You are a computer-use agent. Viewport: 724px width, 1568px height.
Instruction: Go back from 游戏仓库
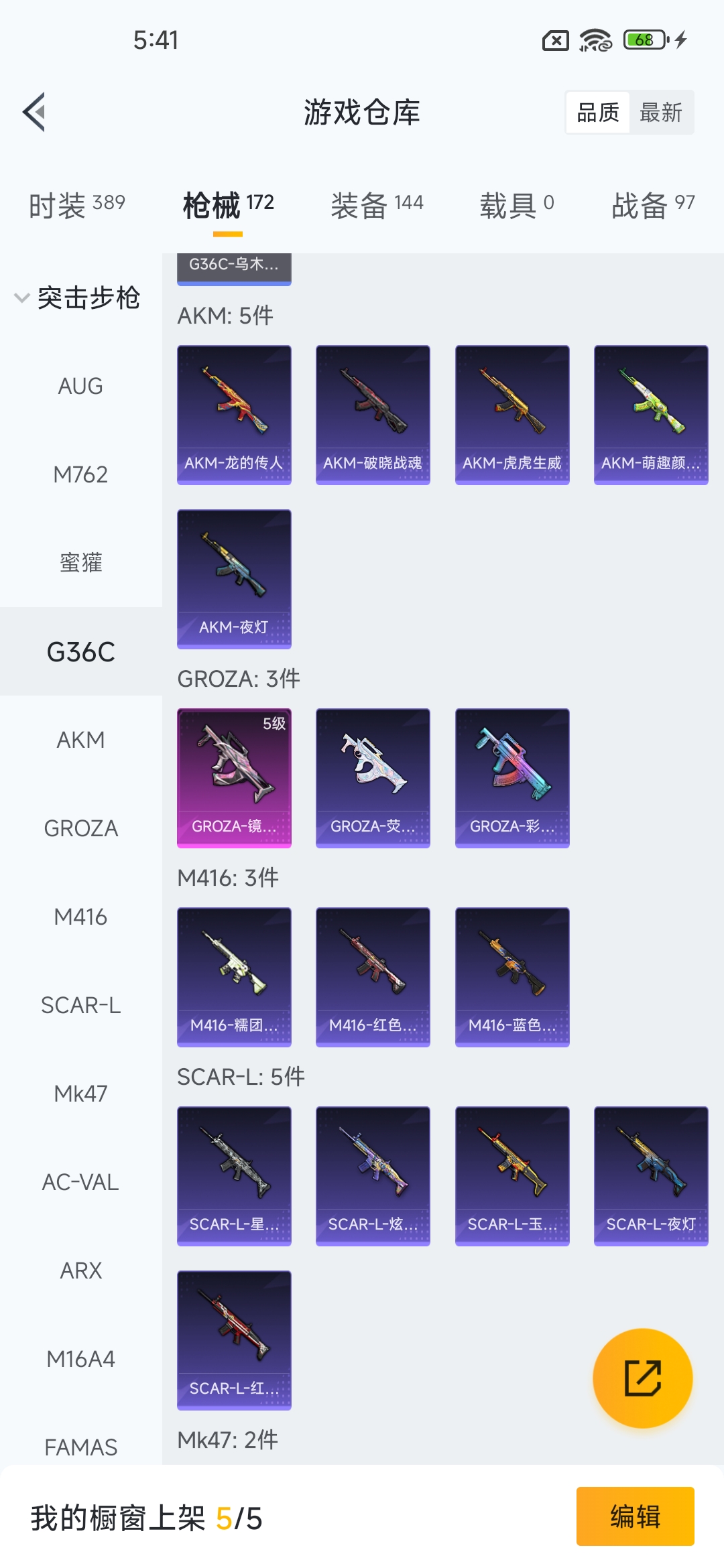point(35,112)
